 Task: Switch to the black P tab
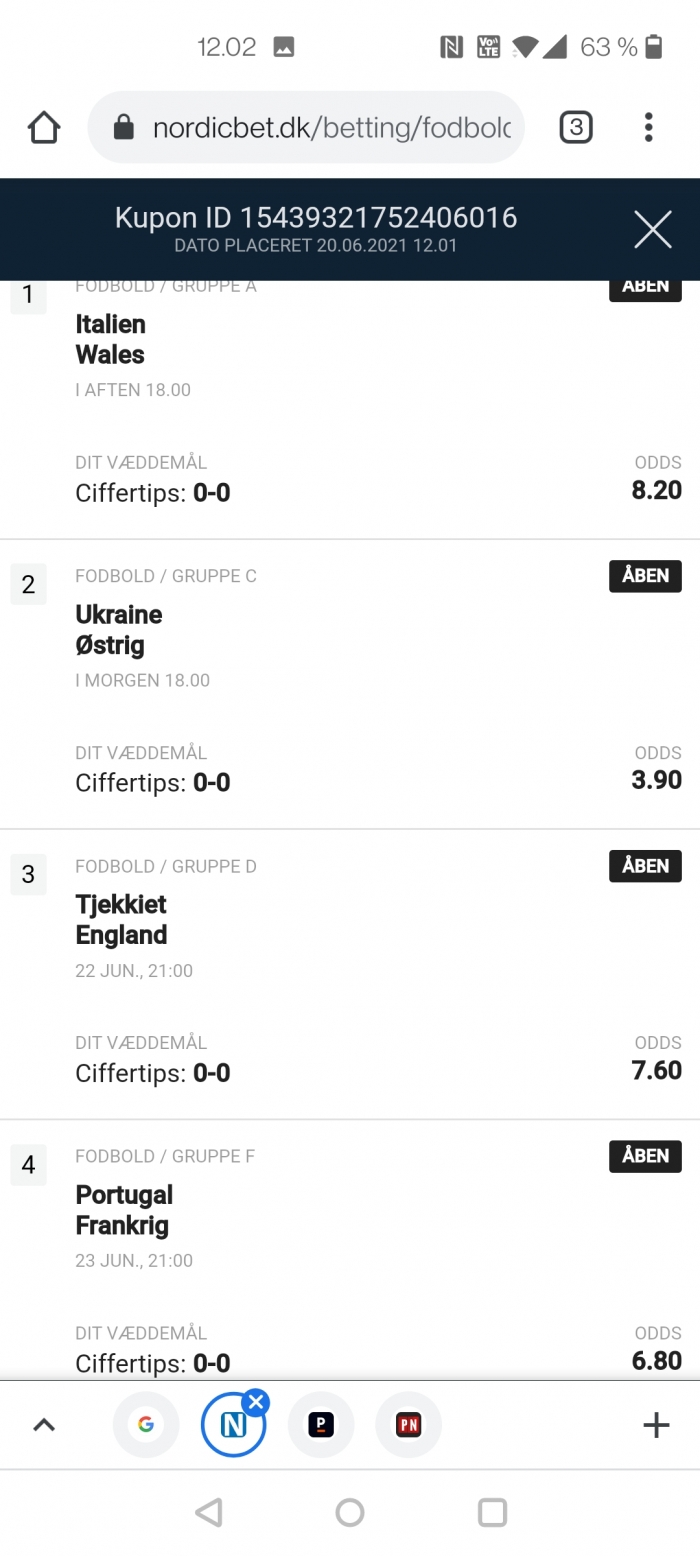pyautogui.click(x=320, y=1424)
